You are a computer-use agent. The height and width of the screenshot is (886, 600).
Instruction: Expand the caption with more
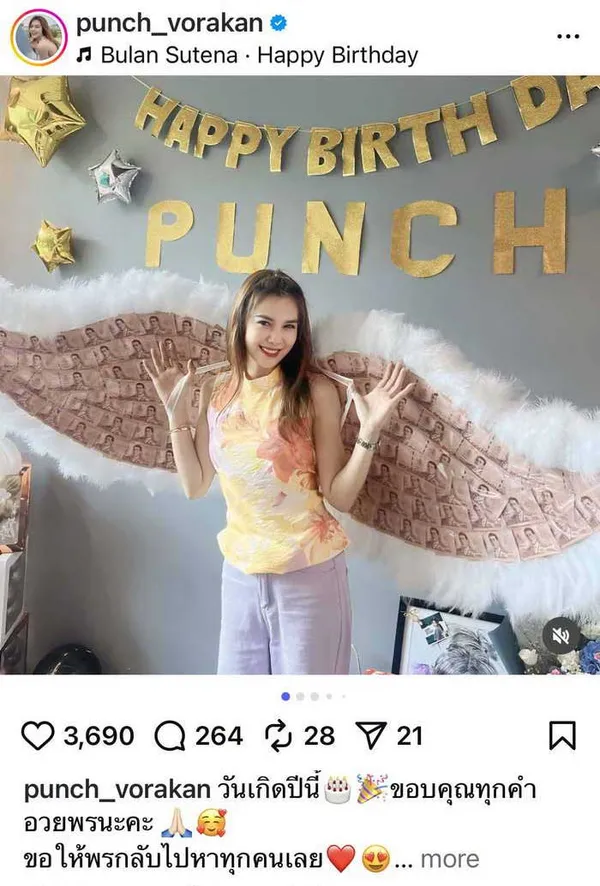[449, 858]
